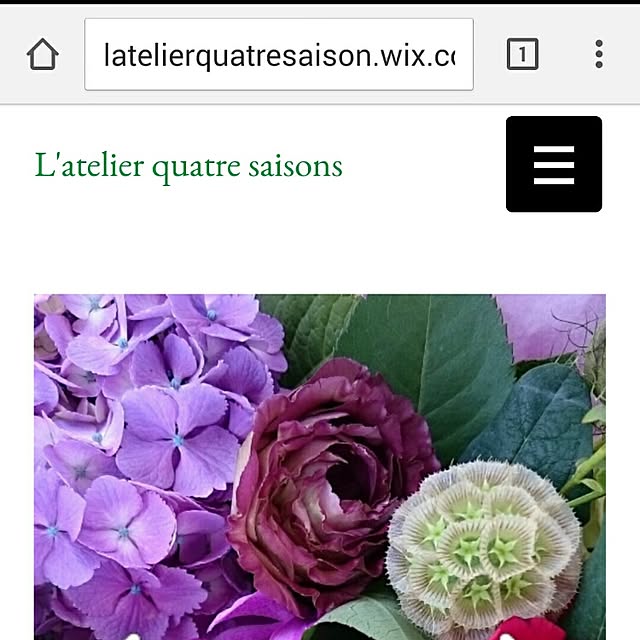Screen dimensions: 640x640
Task: Go to the browser home page
Action: (42, 54)
